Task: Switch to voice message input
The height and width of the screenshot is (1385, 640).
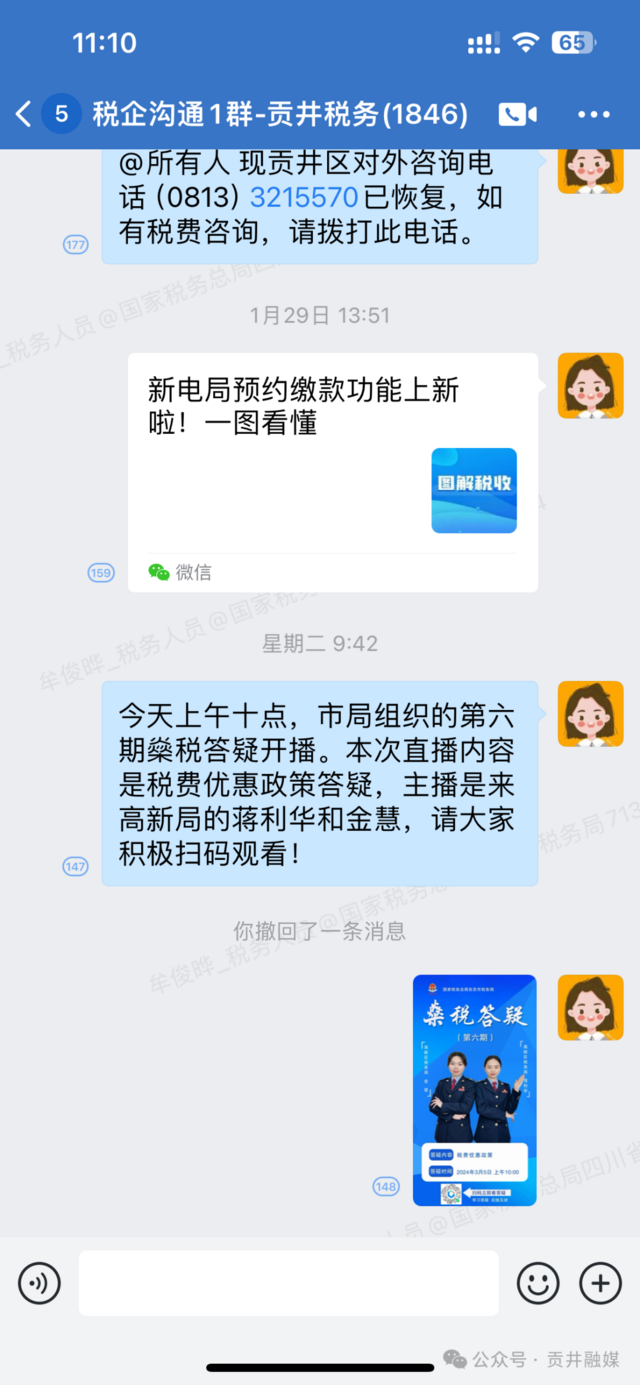Action: tap(39, 1283)
